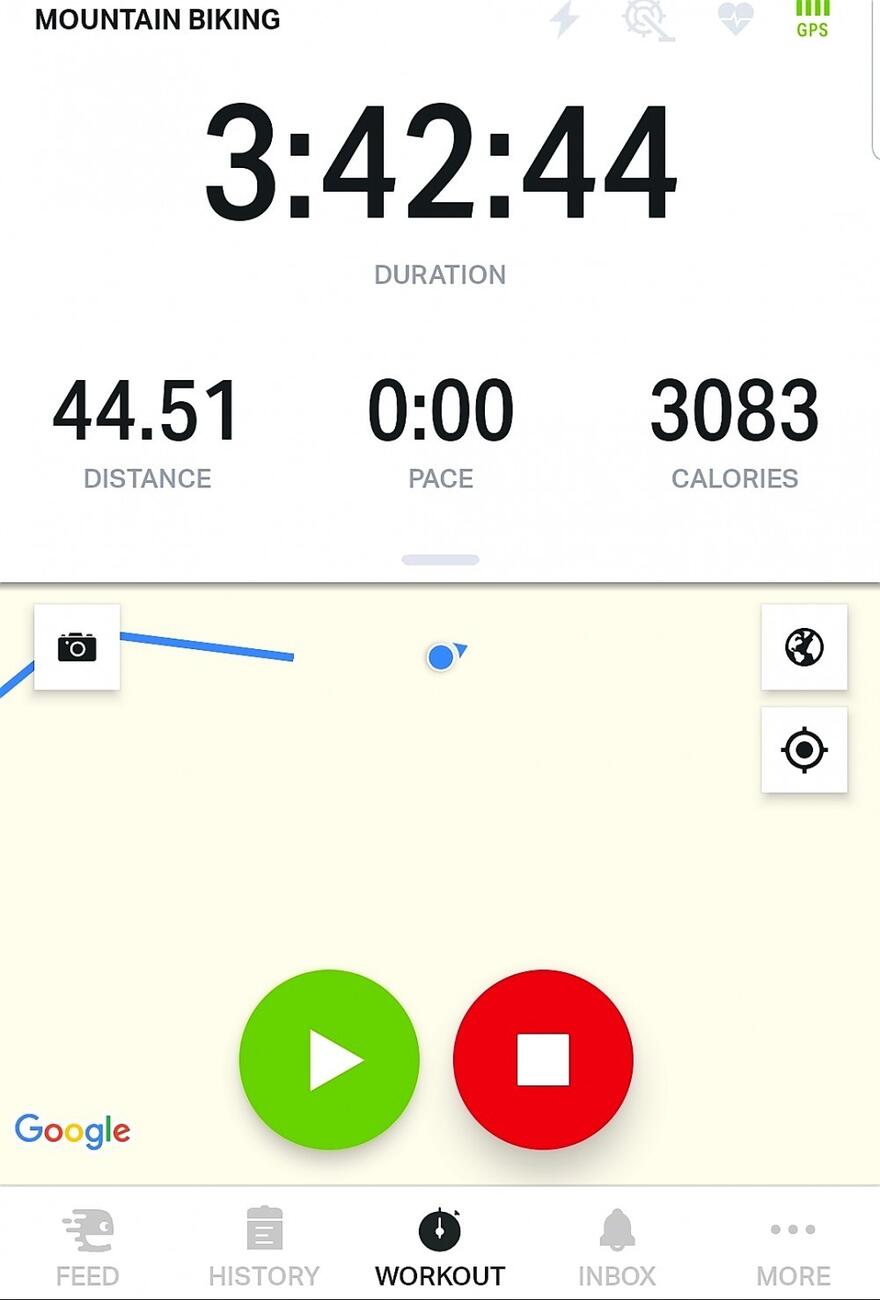Image resolution: width=880 pixels, height=1300 pixels.
Task: Open the heart rate sensor icon
Action: [x=735, y=19]
